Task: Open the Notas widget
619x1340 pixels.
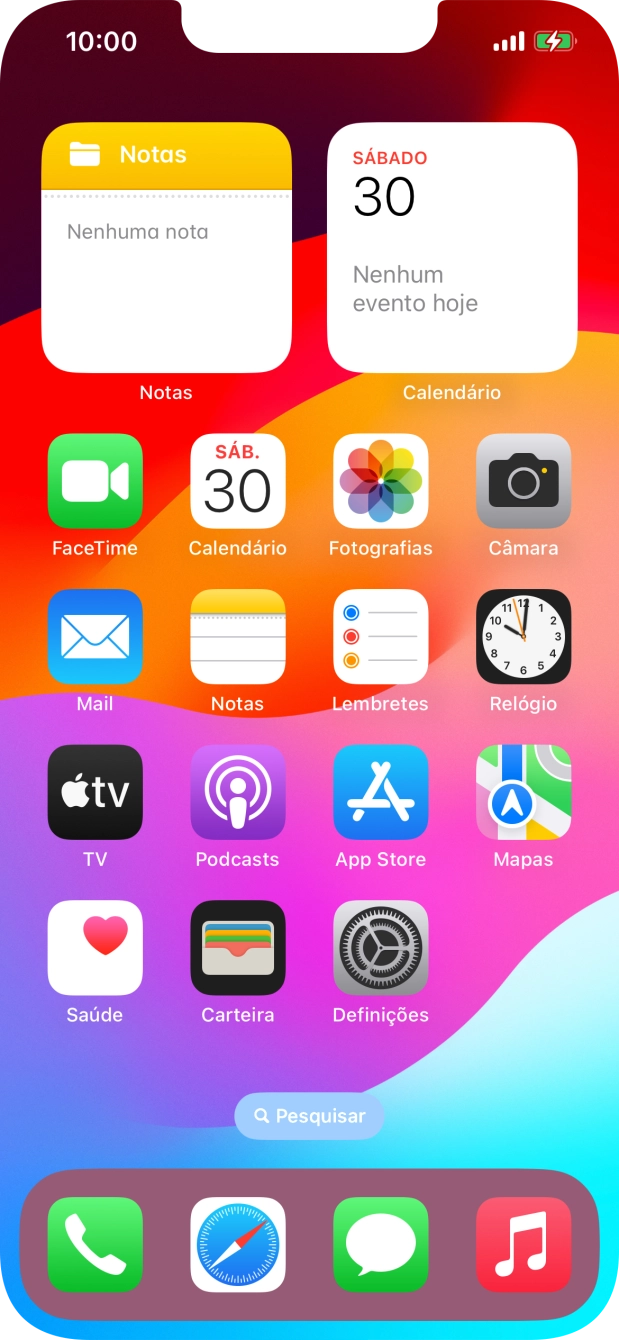Action: (166, 248)
